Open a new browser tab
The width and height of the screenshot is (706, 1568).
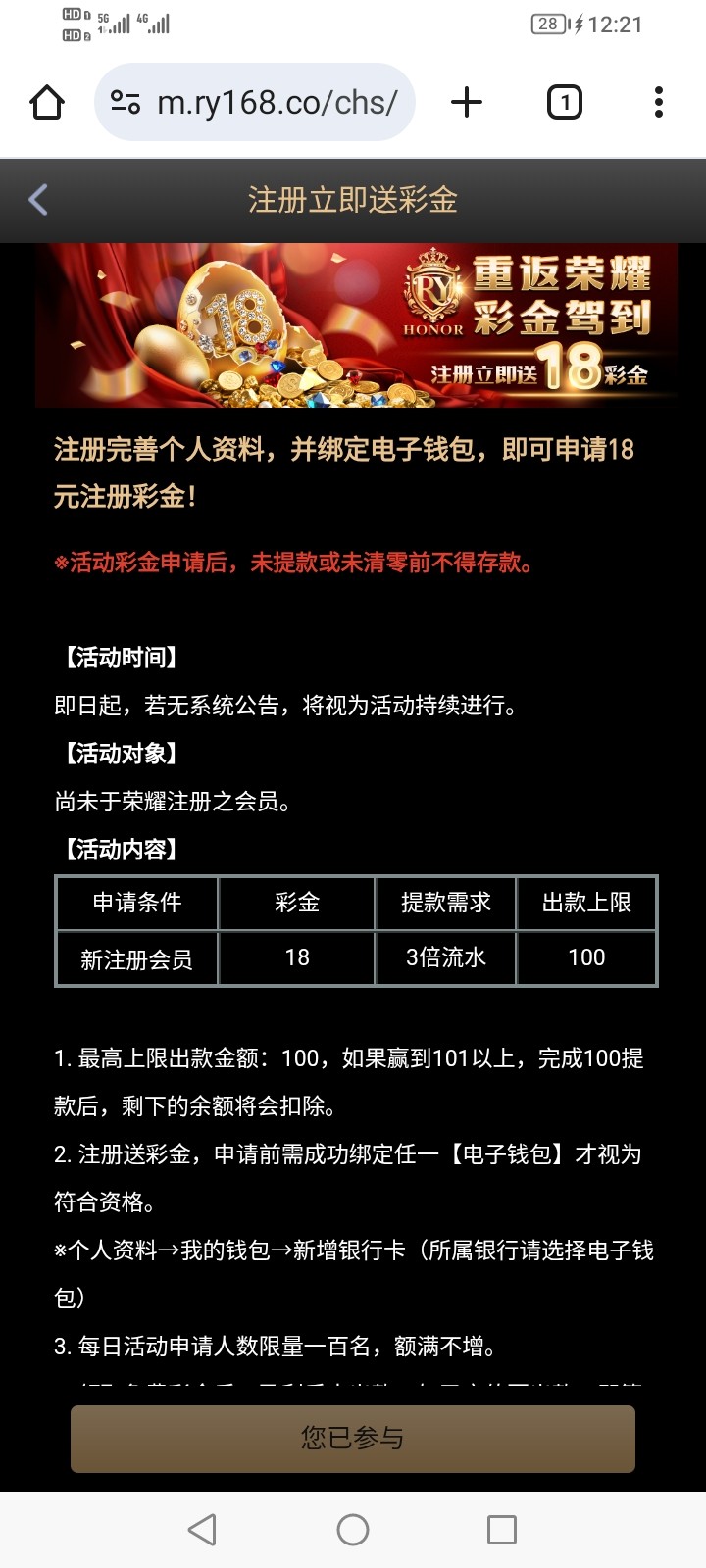click(x=467, y=102)
